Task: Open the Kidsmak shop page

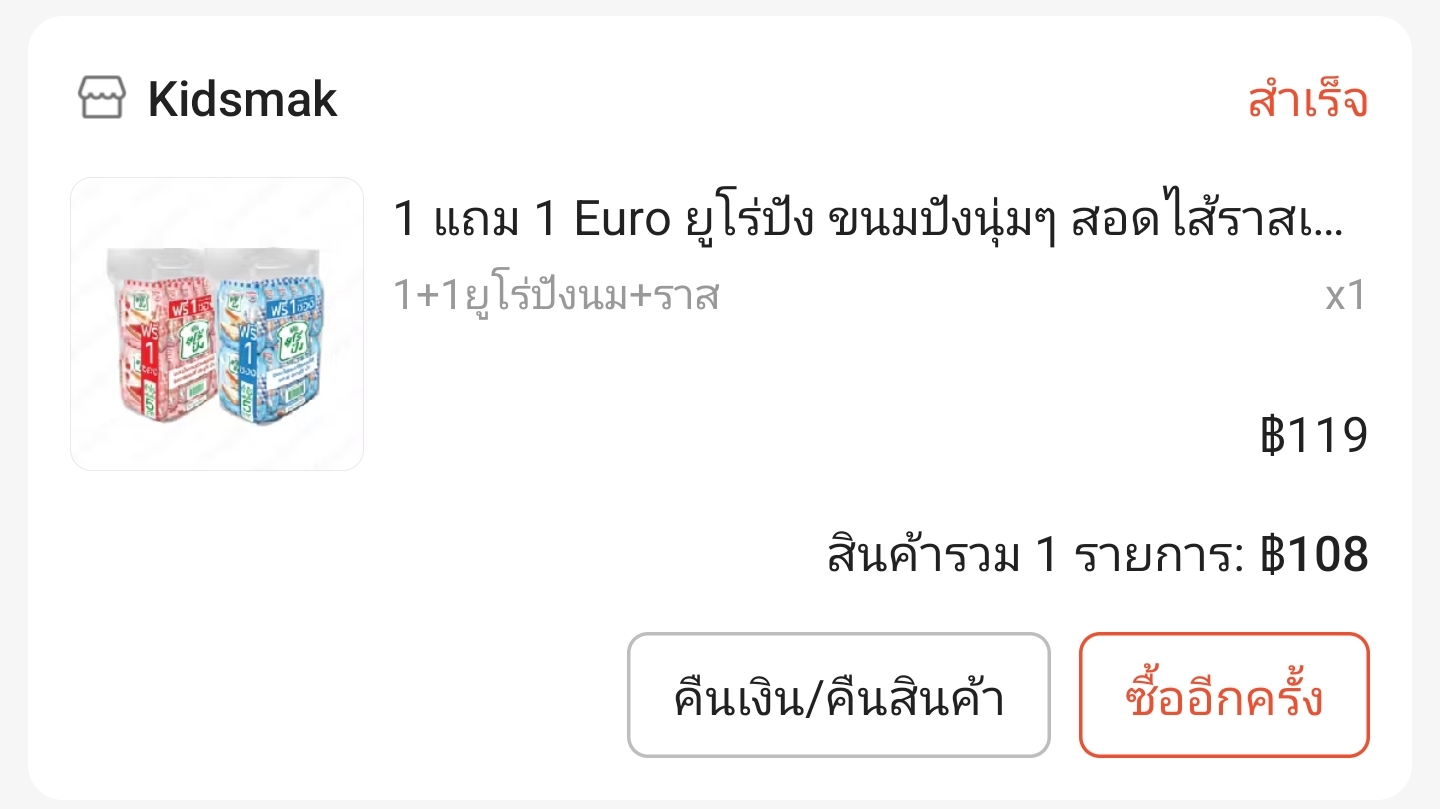Action: click(240, 100)
